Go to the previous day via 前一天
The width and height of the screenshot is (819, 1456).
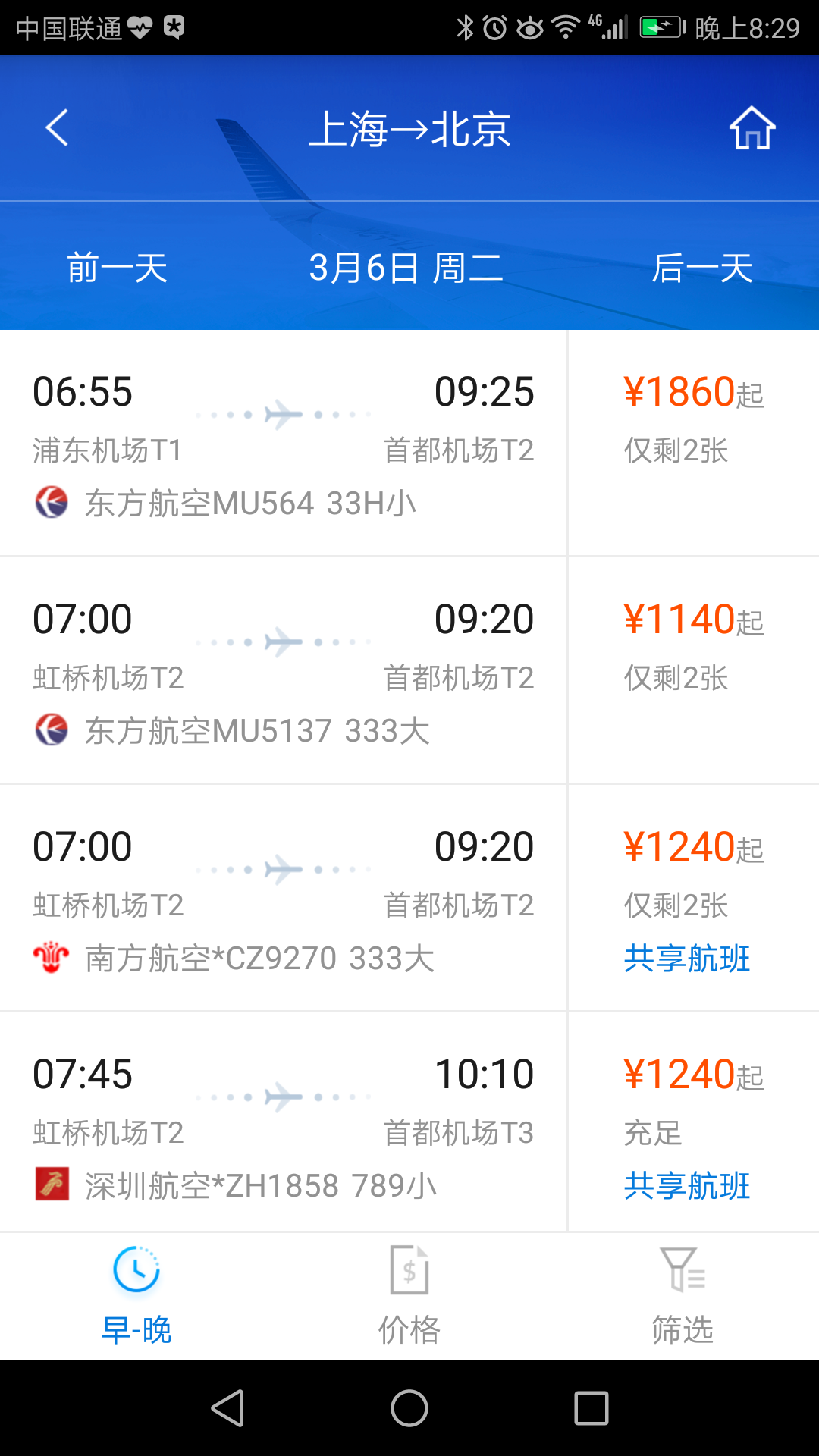click(118, 267)
